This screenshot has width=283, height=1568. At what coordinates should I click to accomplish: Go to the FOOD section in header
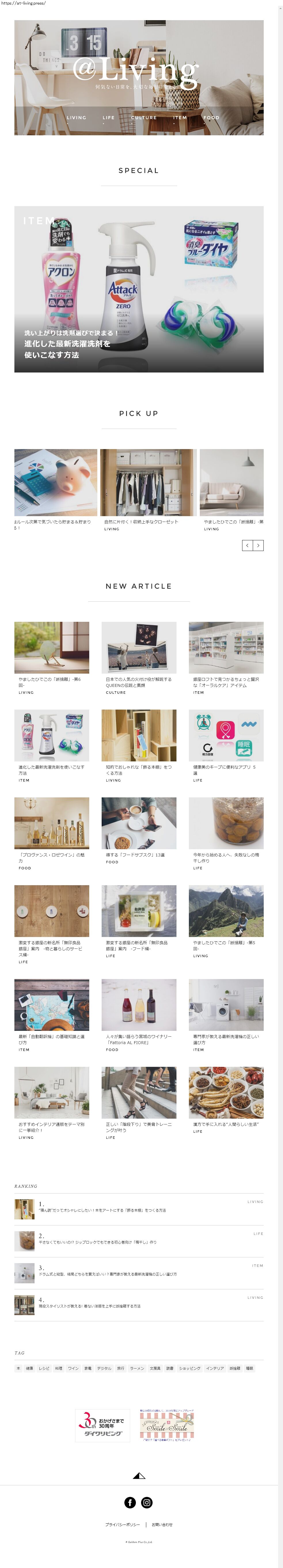coord(211,117)
